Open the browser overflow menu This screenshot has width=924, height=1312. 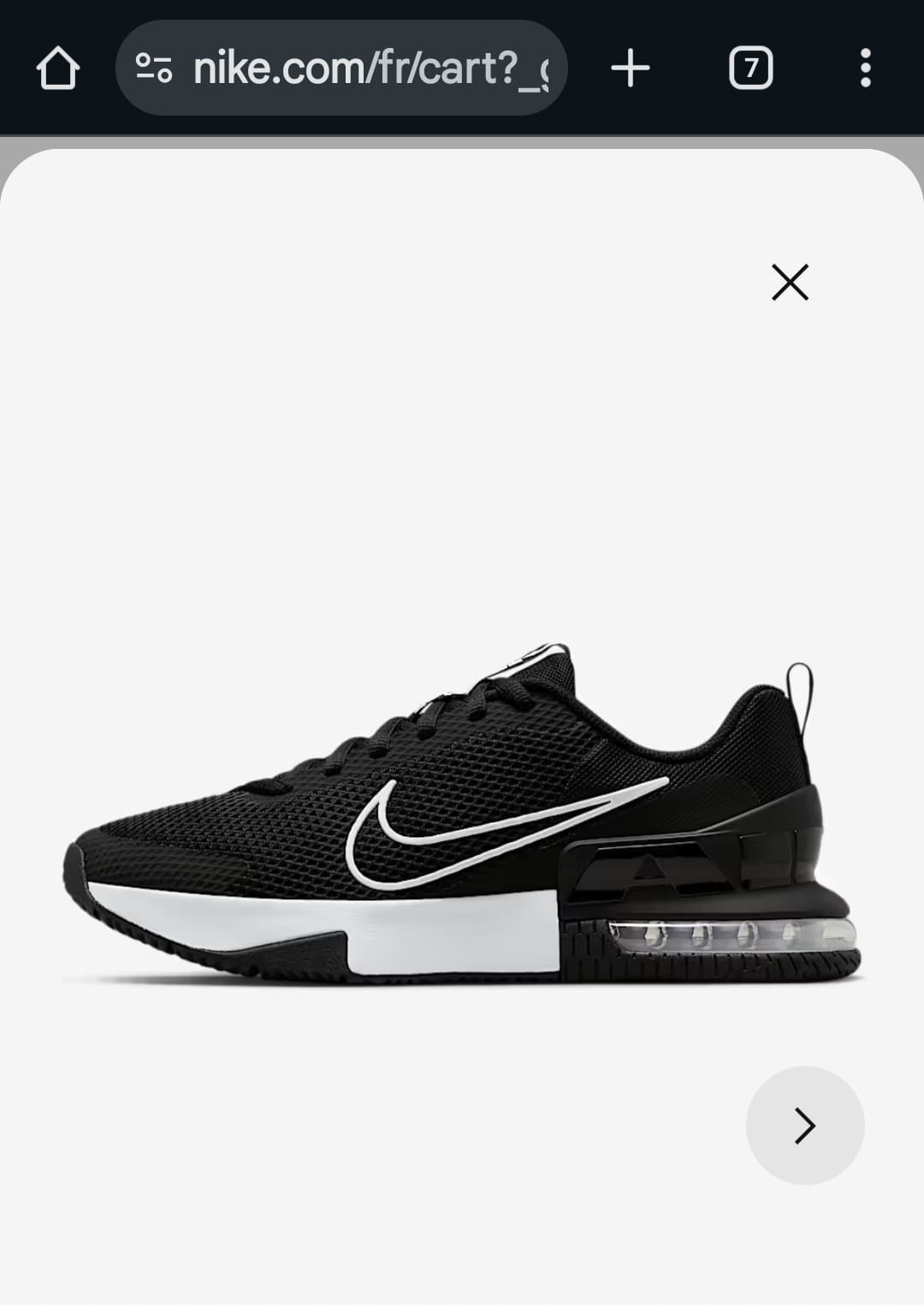click(865, 68)
